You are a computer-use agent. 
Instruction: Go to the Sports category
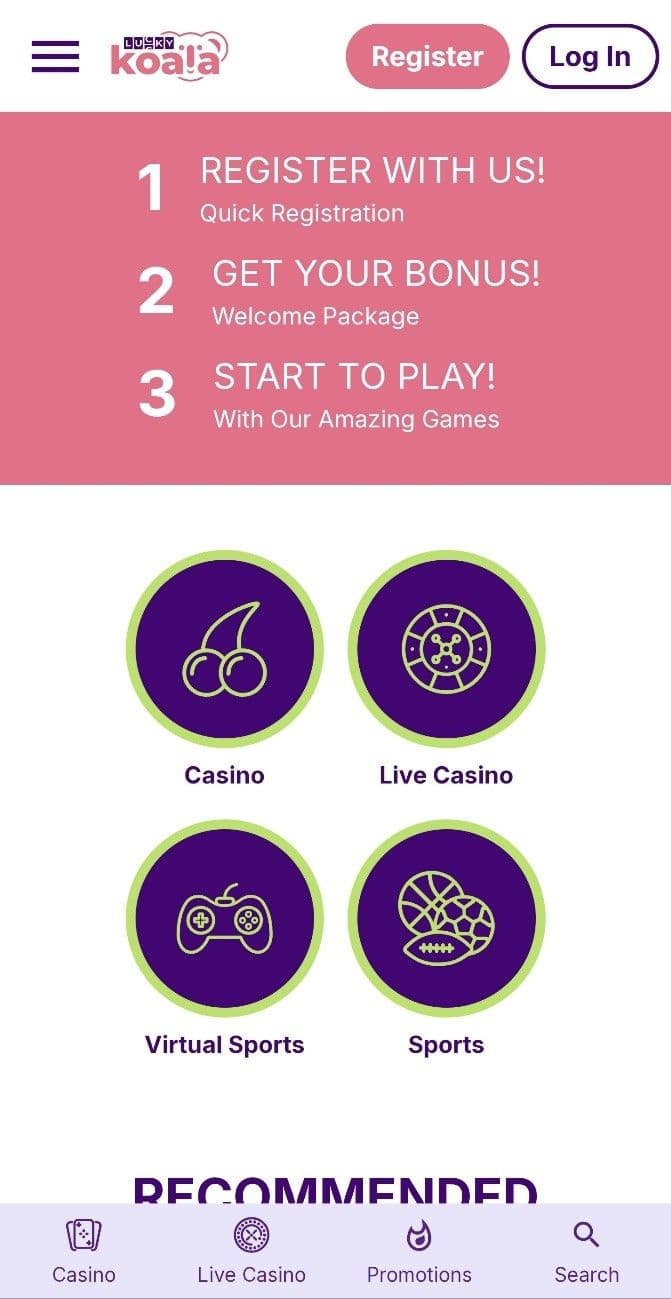point(446,918)
